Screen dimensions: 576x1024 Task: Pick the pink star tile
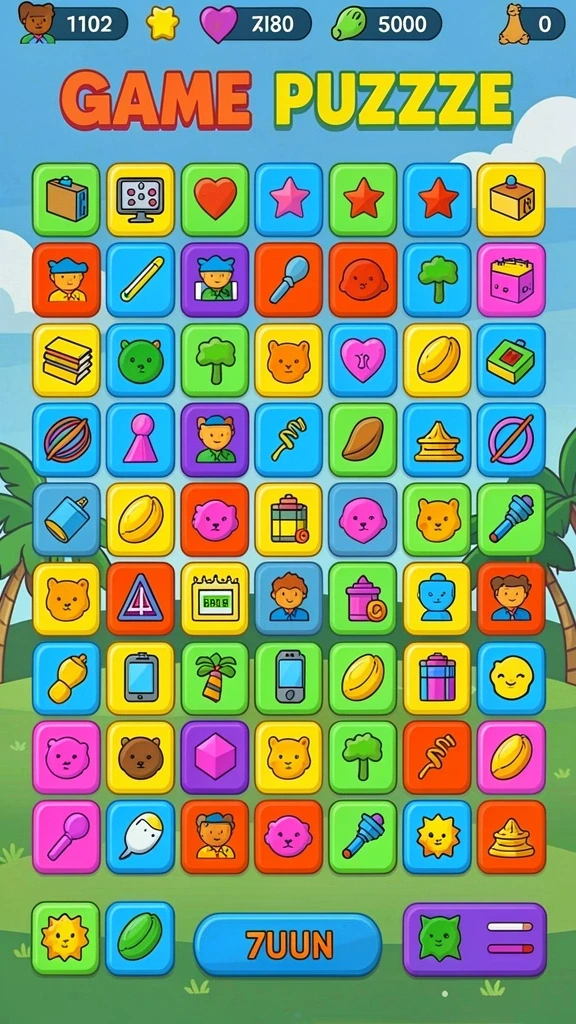pyautogui.click(x=289, y=199)
